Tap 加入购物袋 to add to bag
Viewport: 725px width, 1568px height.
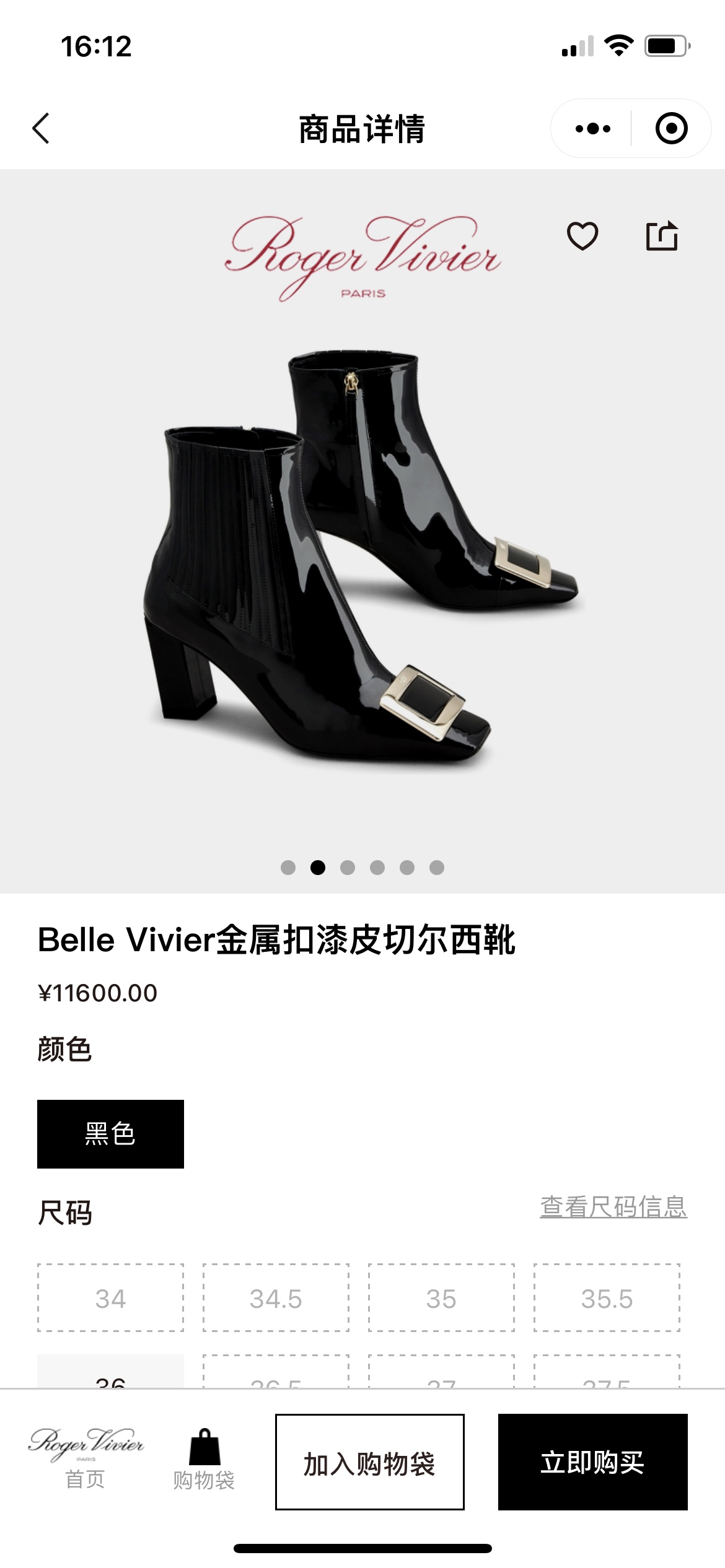(x=370, y=1462)
